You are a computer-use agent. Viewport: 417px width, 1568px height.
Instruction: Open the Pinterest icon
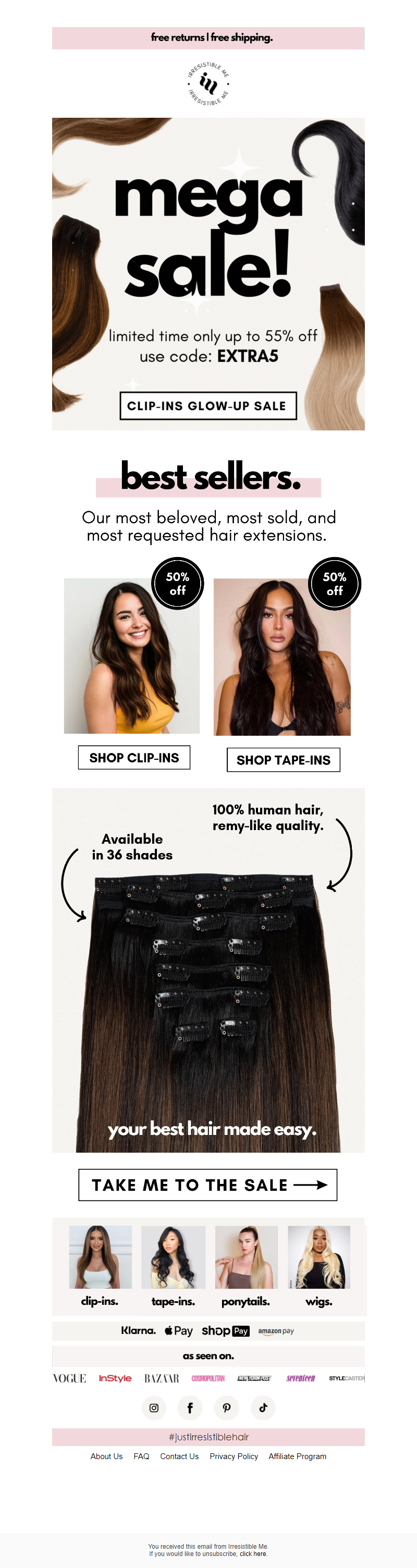[226, 1408]
